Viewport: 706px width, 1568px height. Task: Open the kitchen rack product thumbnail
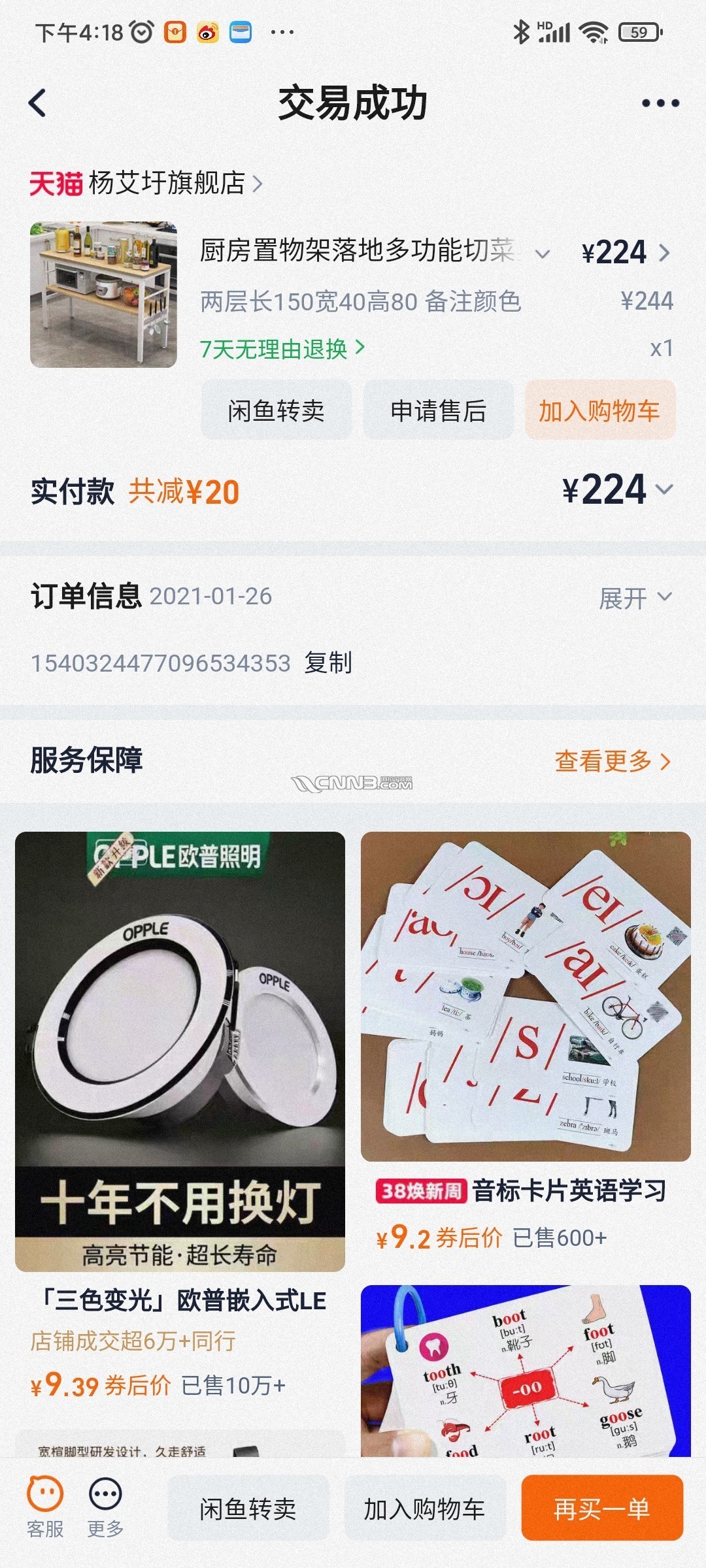[103, 295]
